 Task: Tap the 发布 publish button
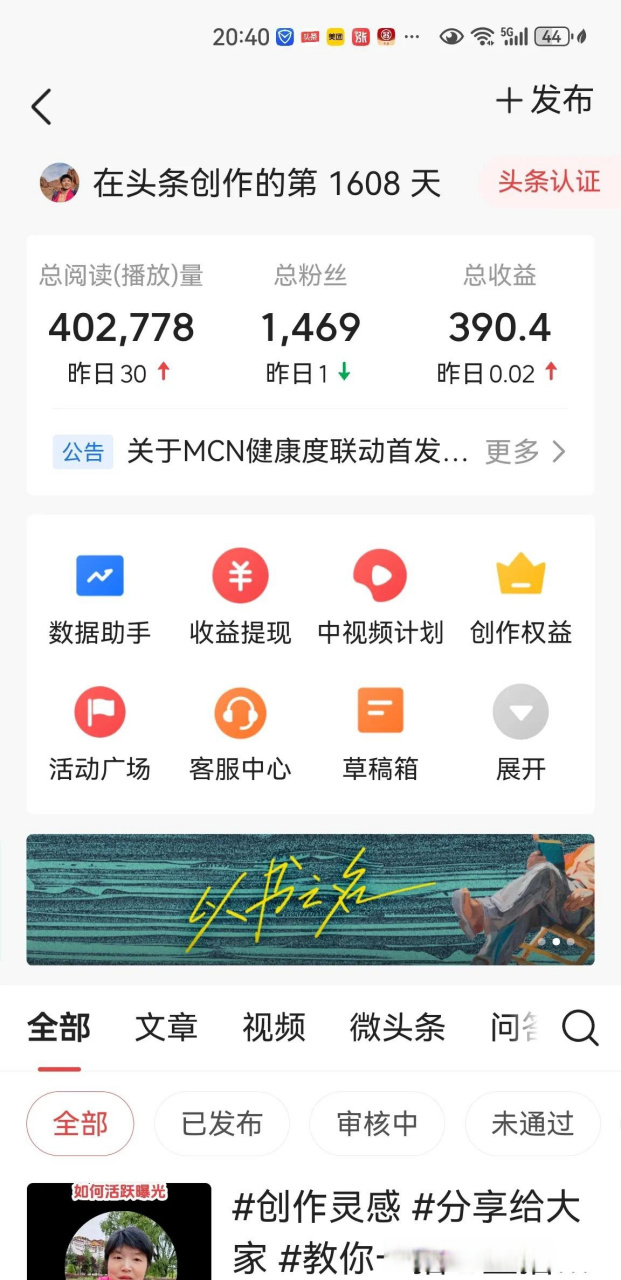pos(545,101)
